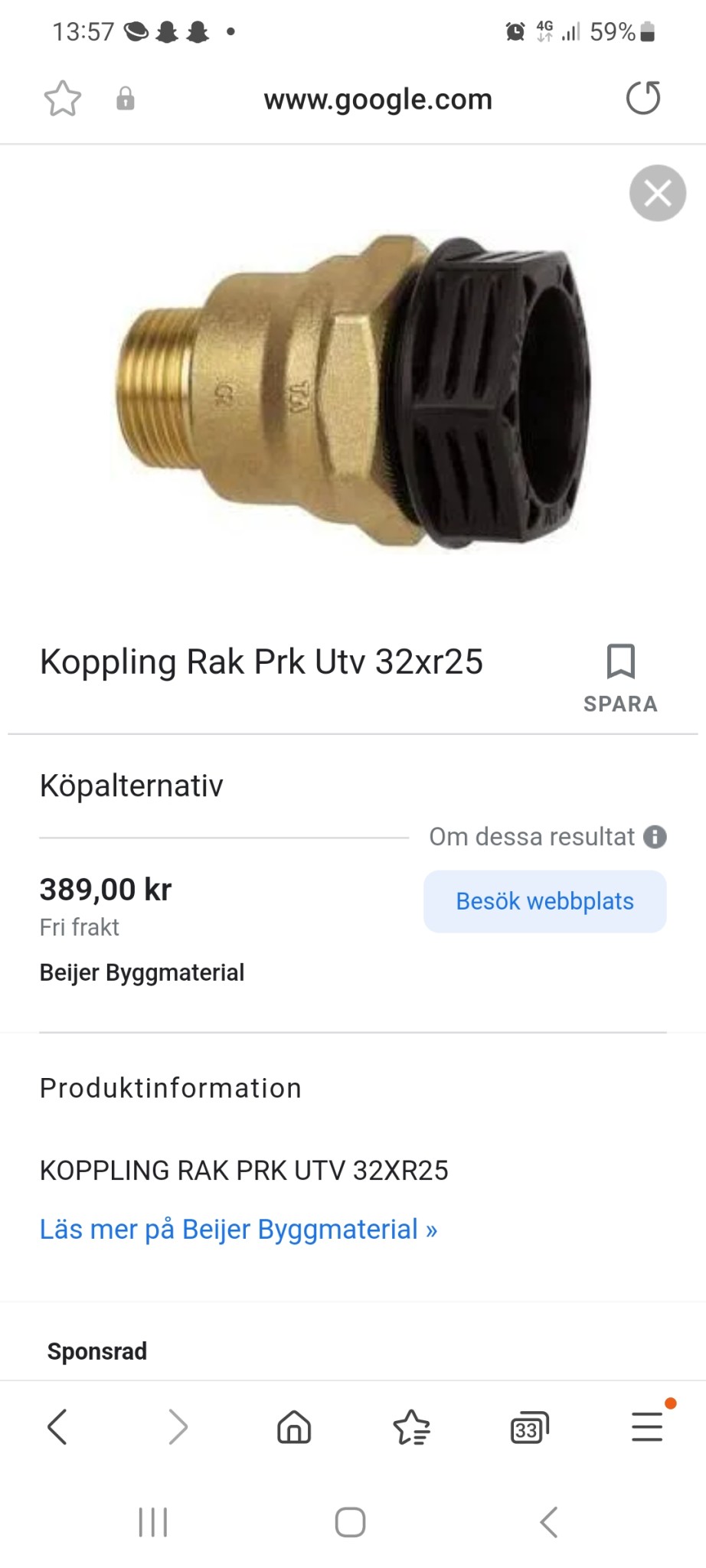Screen dimensions: 706x1568
Task: Open the 33 tabs switcher
Action: tap(529, 1429)
